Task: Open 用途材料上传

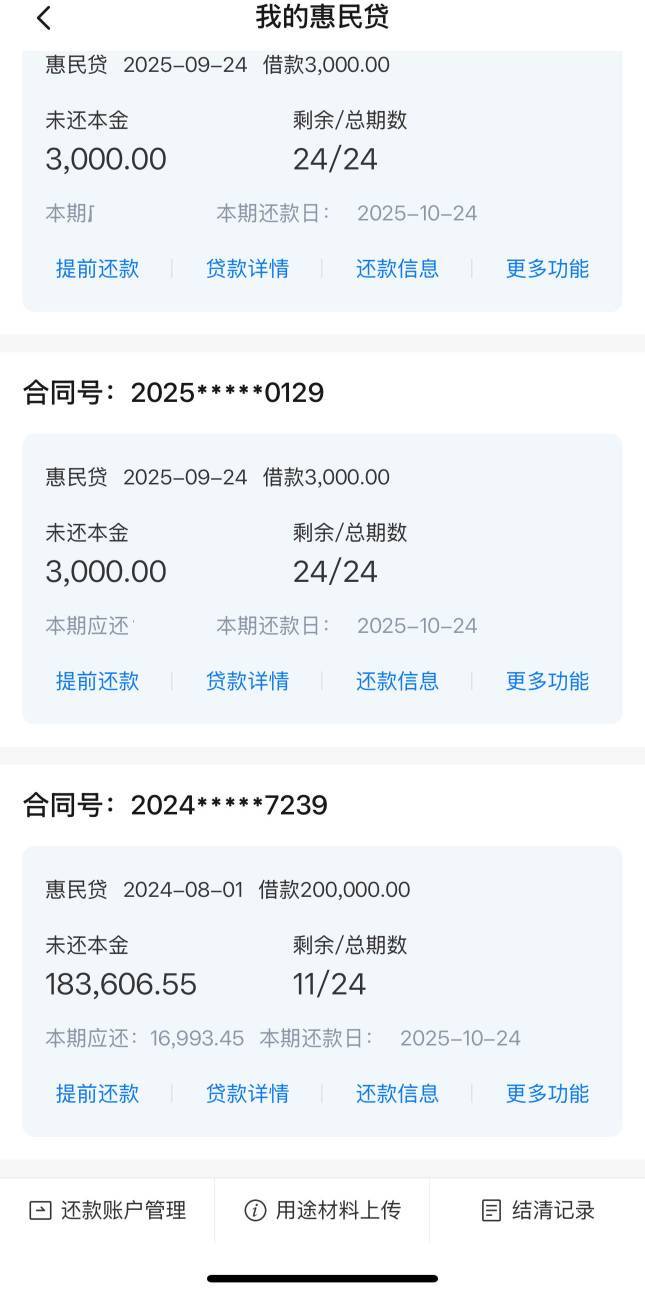Action: tap(322, 1210)
